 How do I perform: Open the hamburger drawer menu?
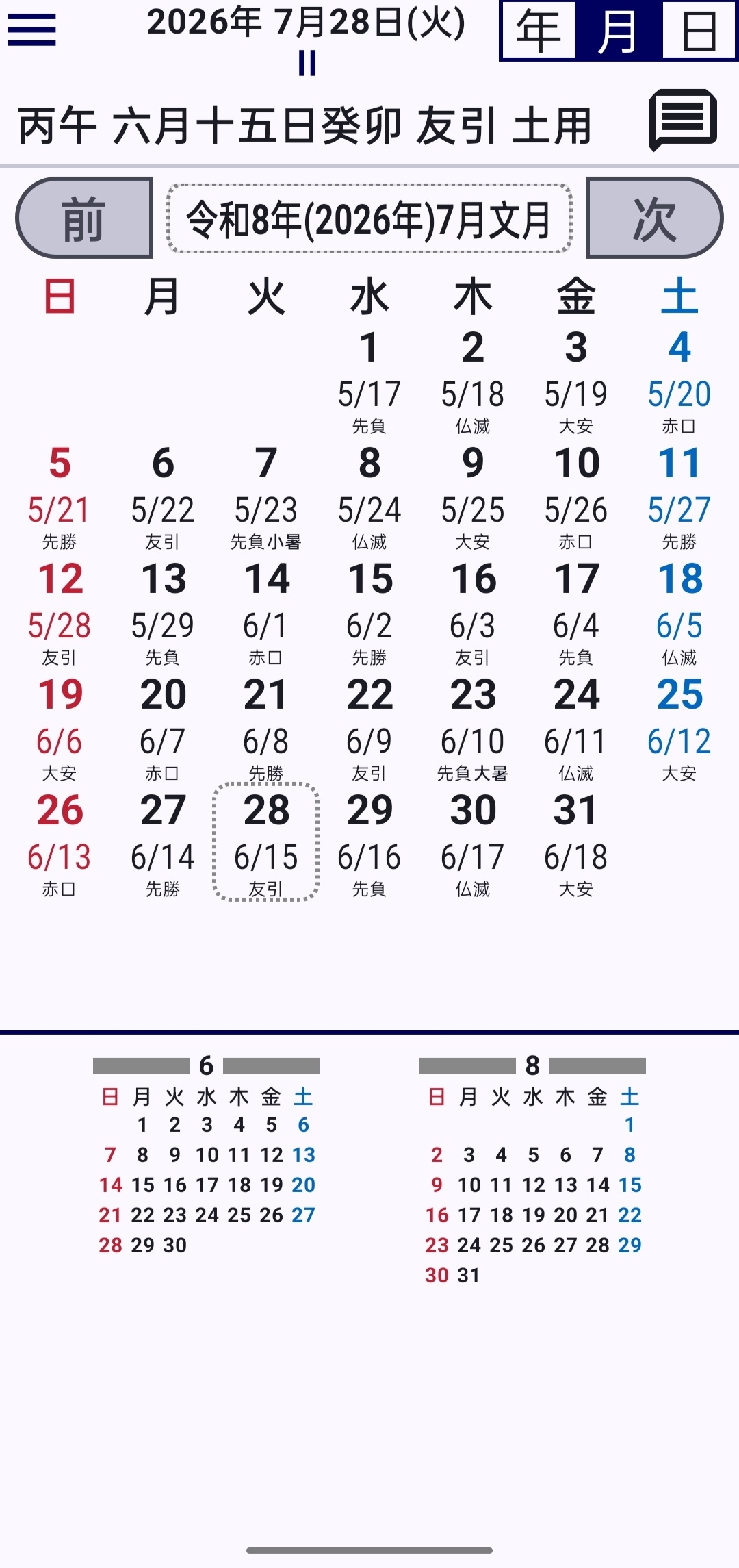[x=31, y=29]
